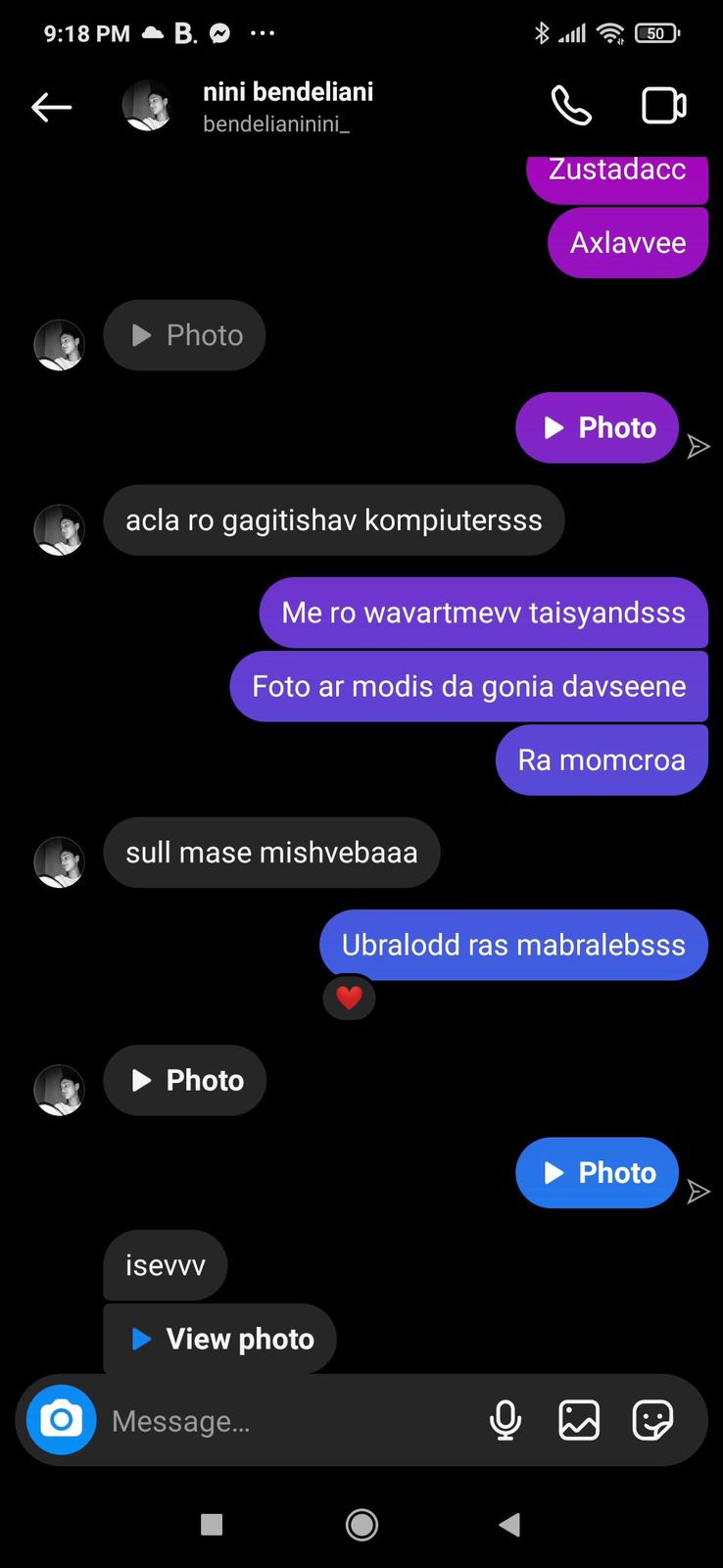
Task: Open recent apps overview
Action: tap(212, 1524)
